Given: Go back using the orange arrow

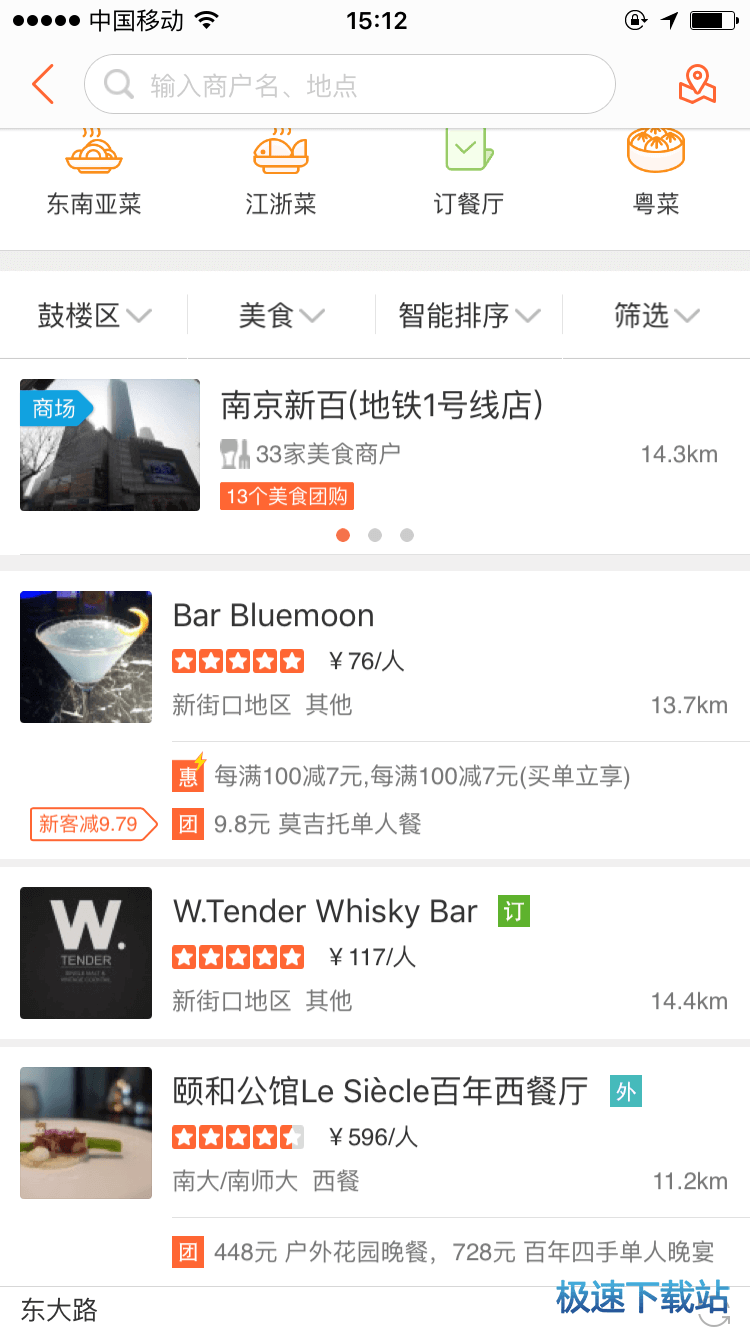Looking at the screenshot, I should (x=42, y=85).
